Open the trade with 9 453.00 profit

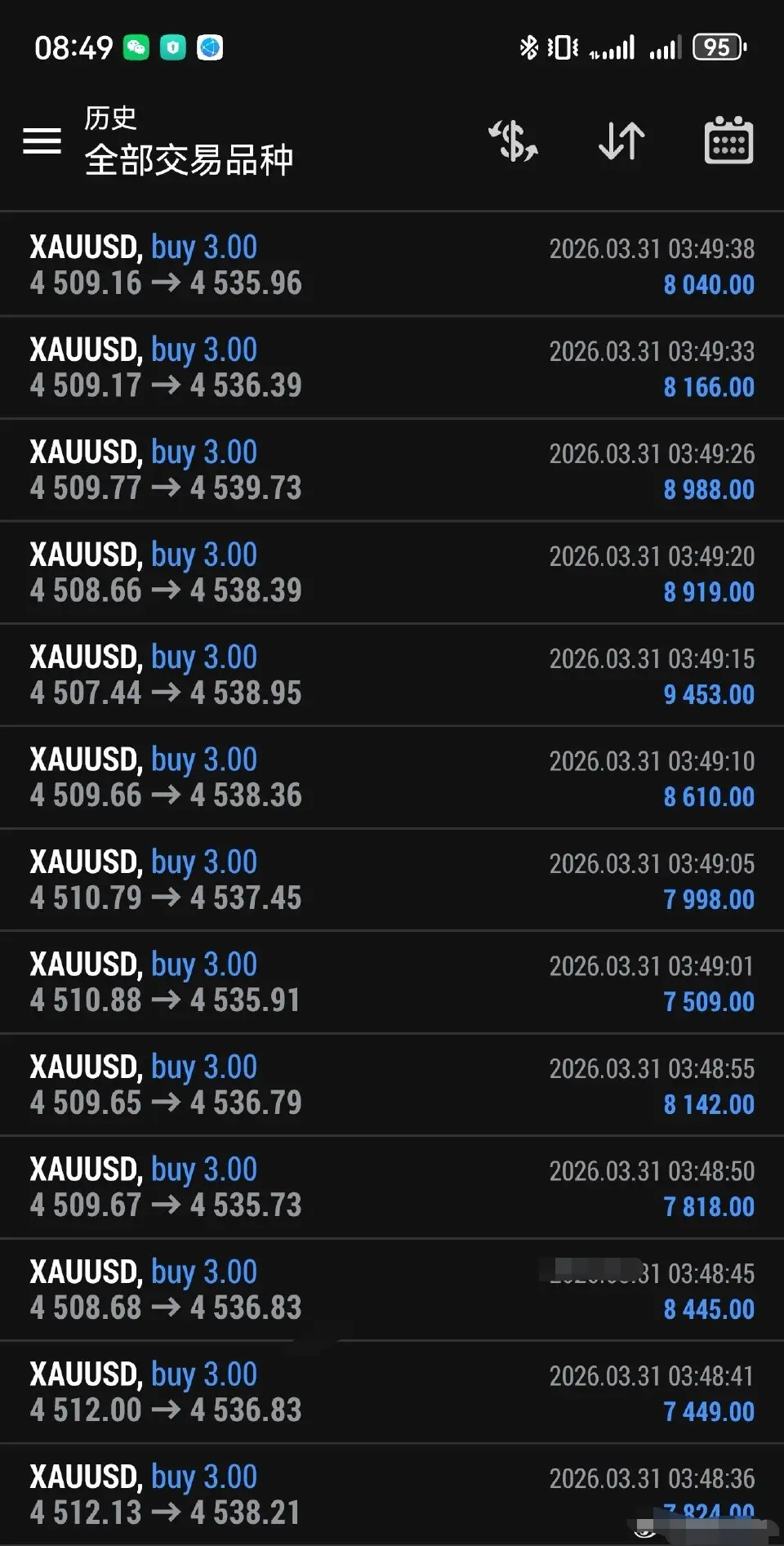(392, 675)
